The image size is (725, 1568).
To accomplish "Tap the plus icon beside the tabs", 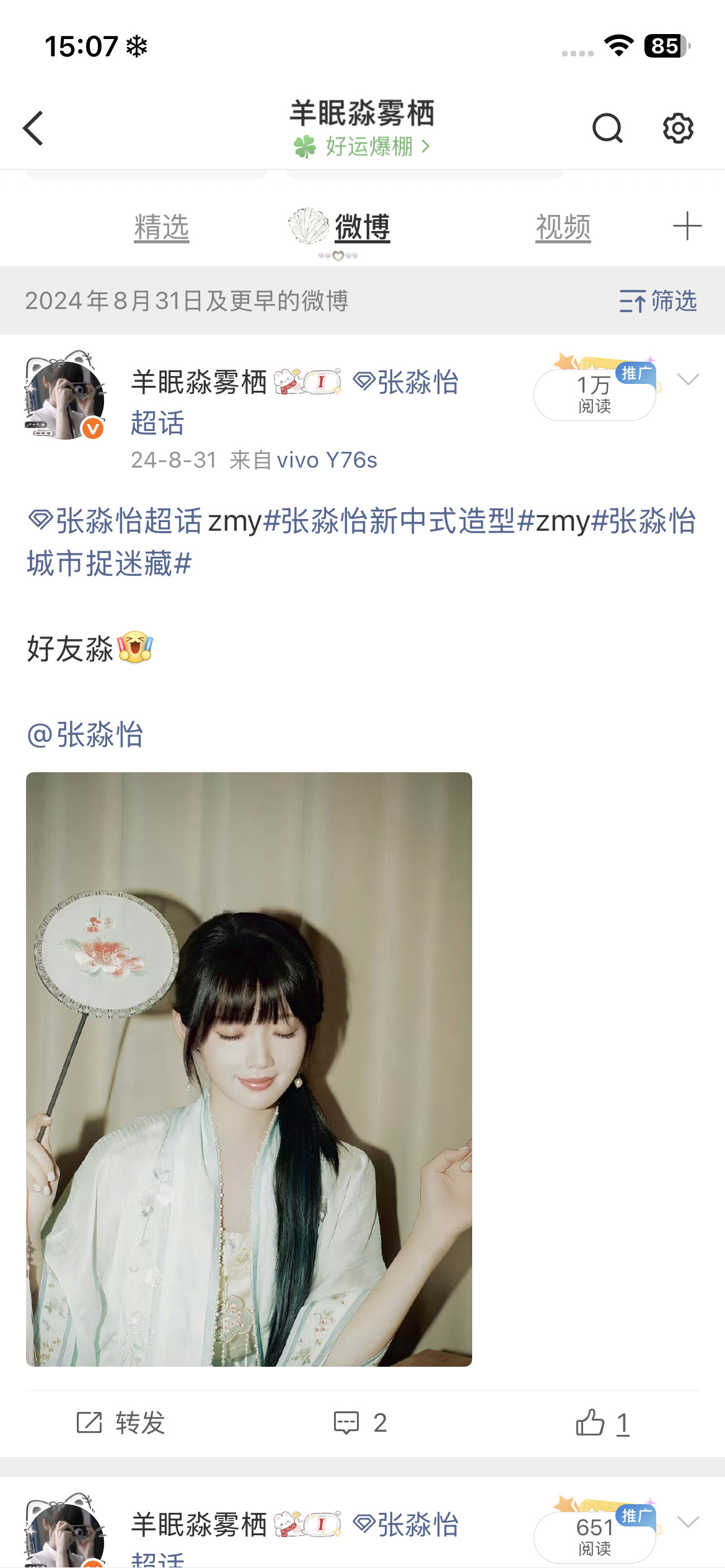I will tap(687, 226).
